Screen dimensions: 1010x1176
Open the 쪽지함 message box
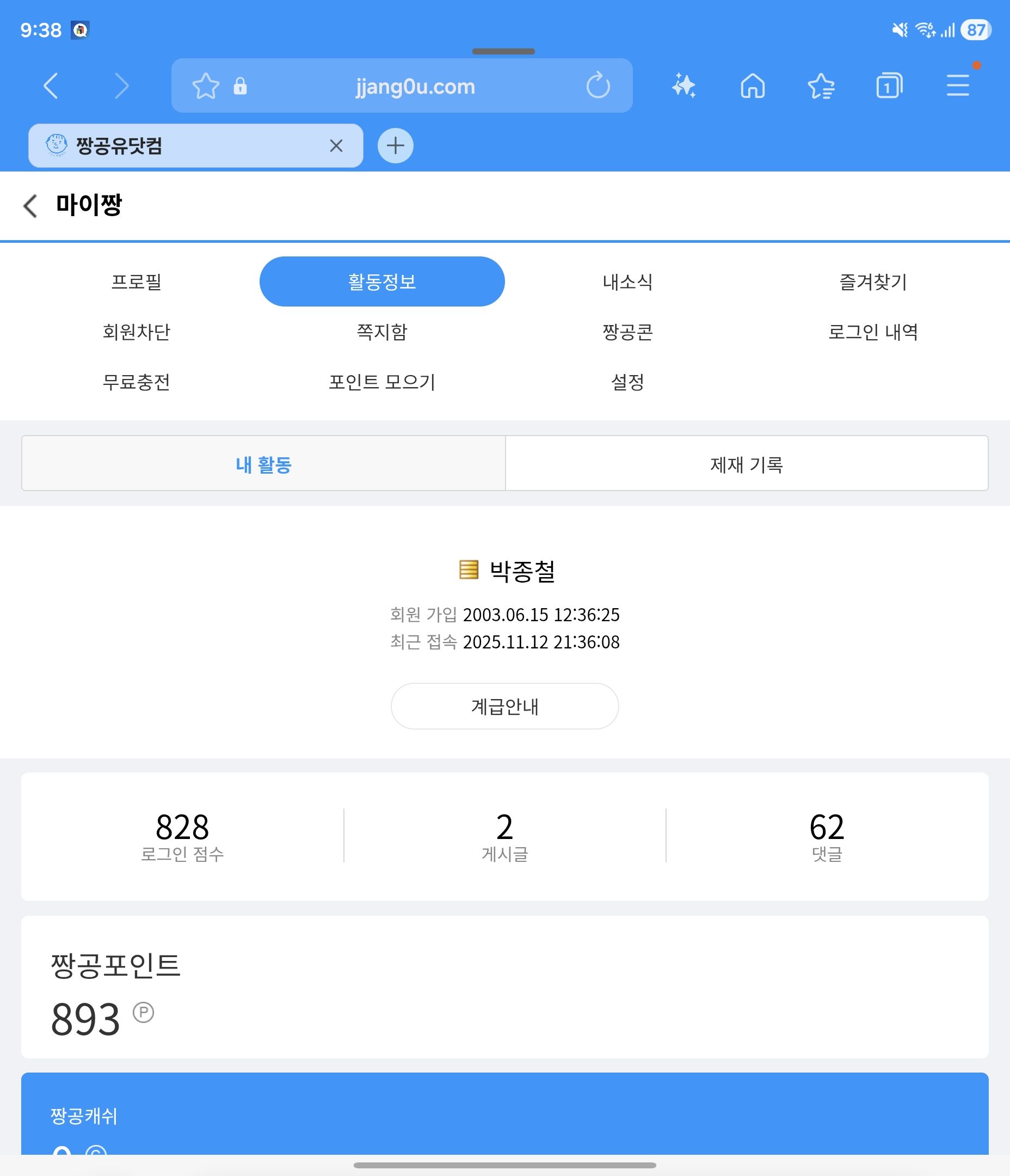coord(382,332)
